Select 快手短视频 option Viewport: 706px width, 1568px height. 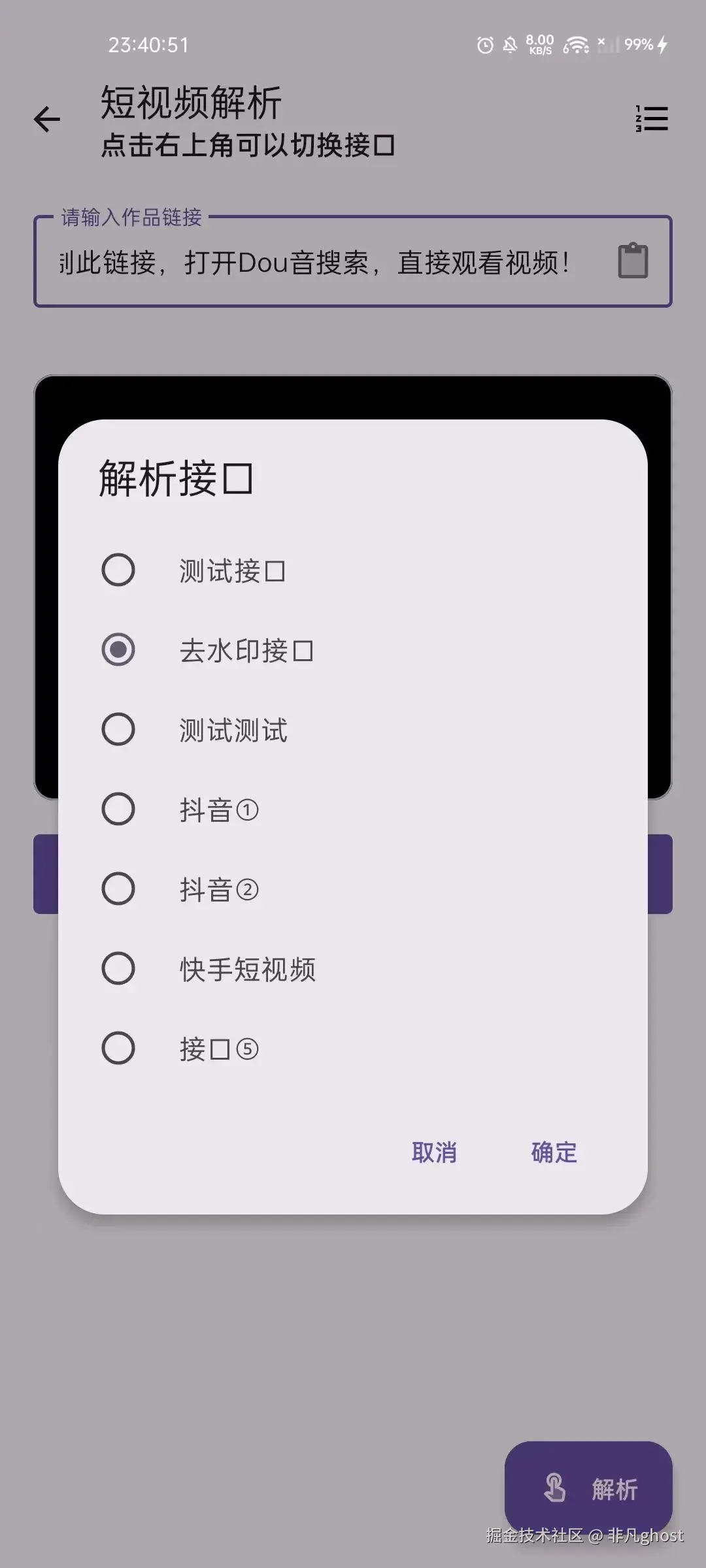click(118, 969)
